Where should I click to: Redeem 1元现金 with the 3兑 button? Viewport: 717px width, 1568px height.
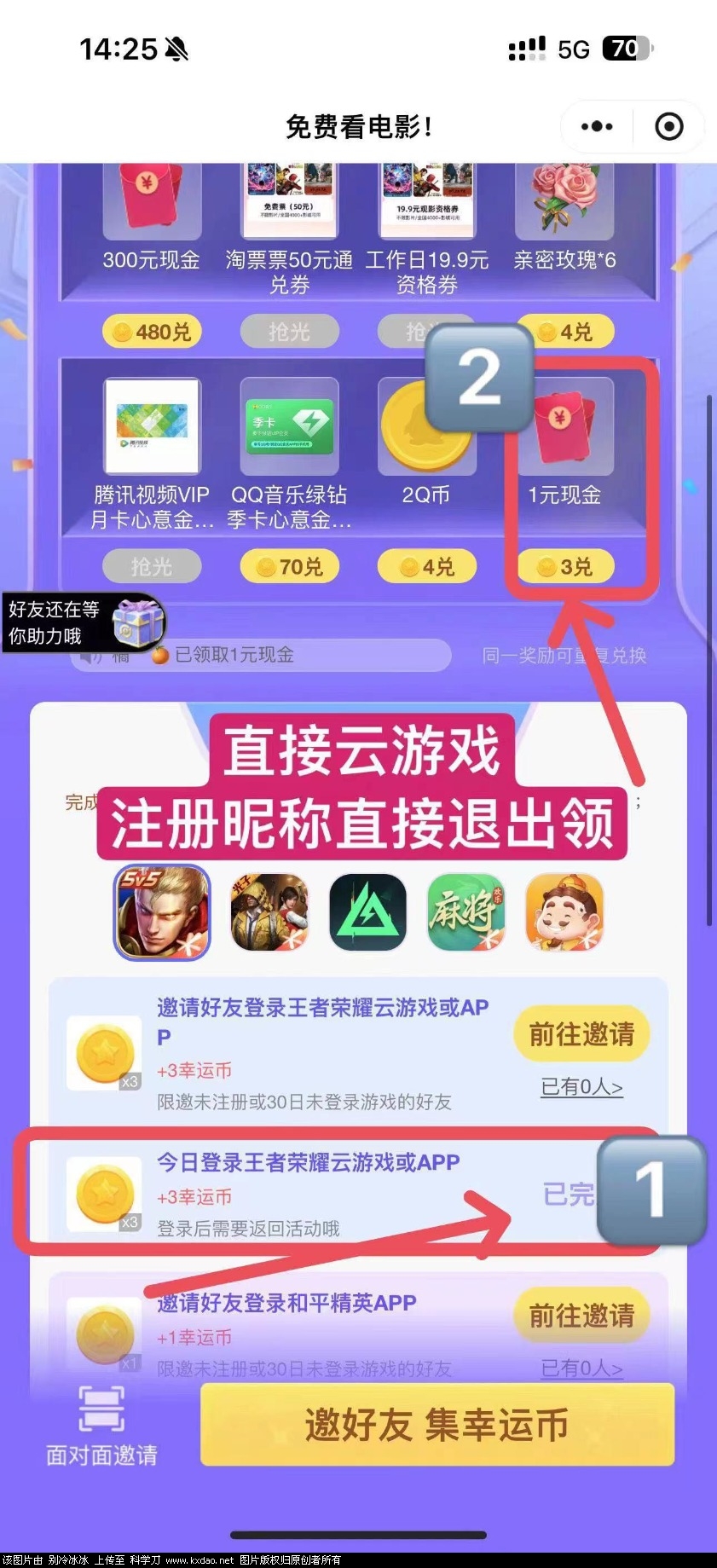tap(564, 567)
